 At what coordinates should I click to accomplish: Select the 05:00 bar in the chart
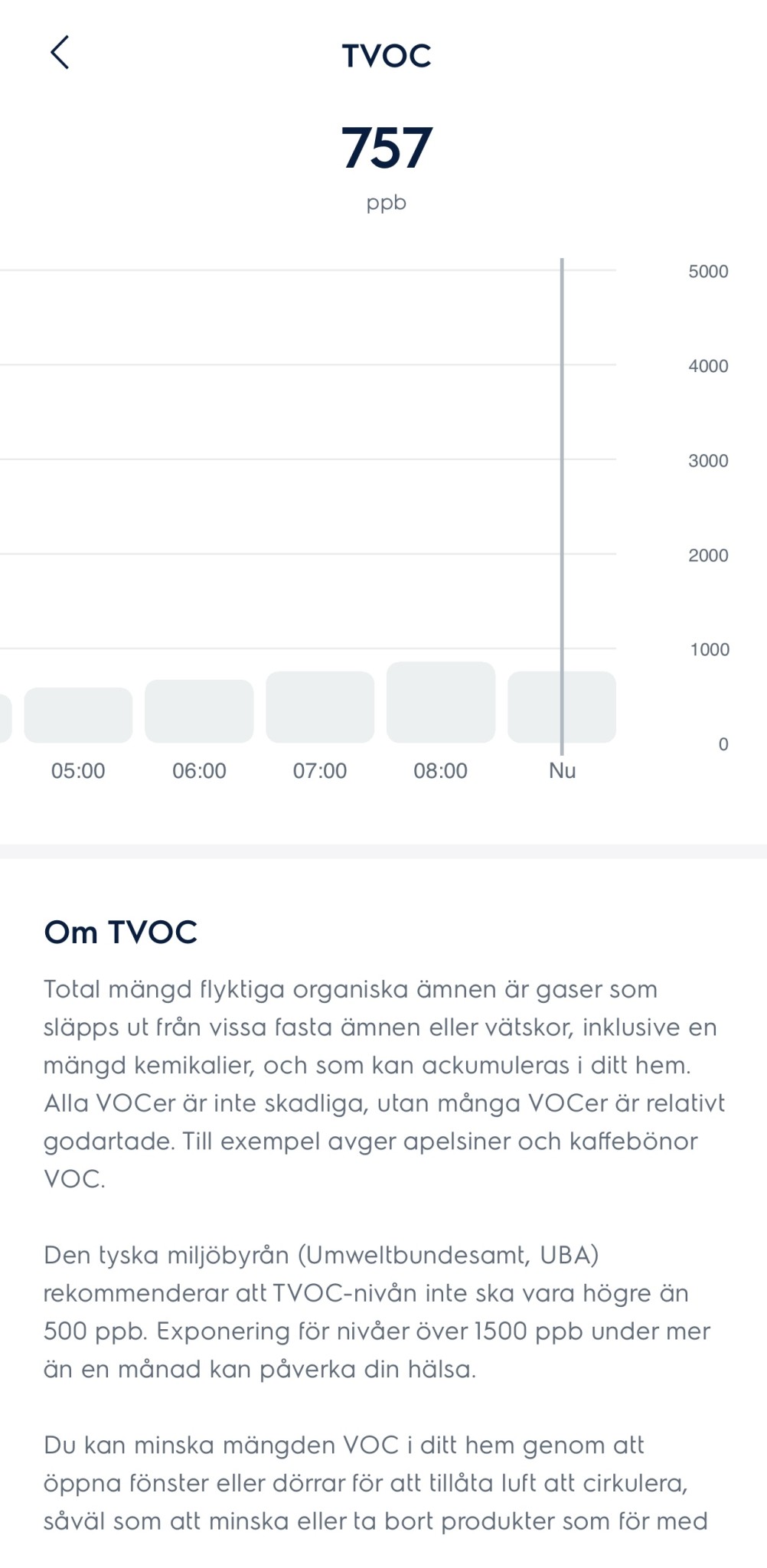click(x=78, y=715)
